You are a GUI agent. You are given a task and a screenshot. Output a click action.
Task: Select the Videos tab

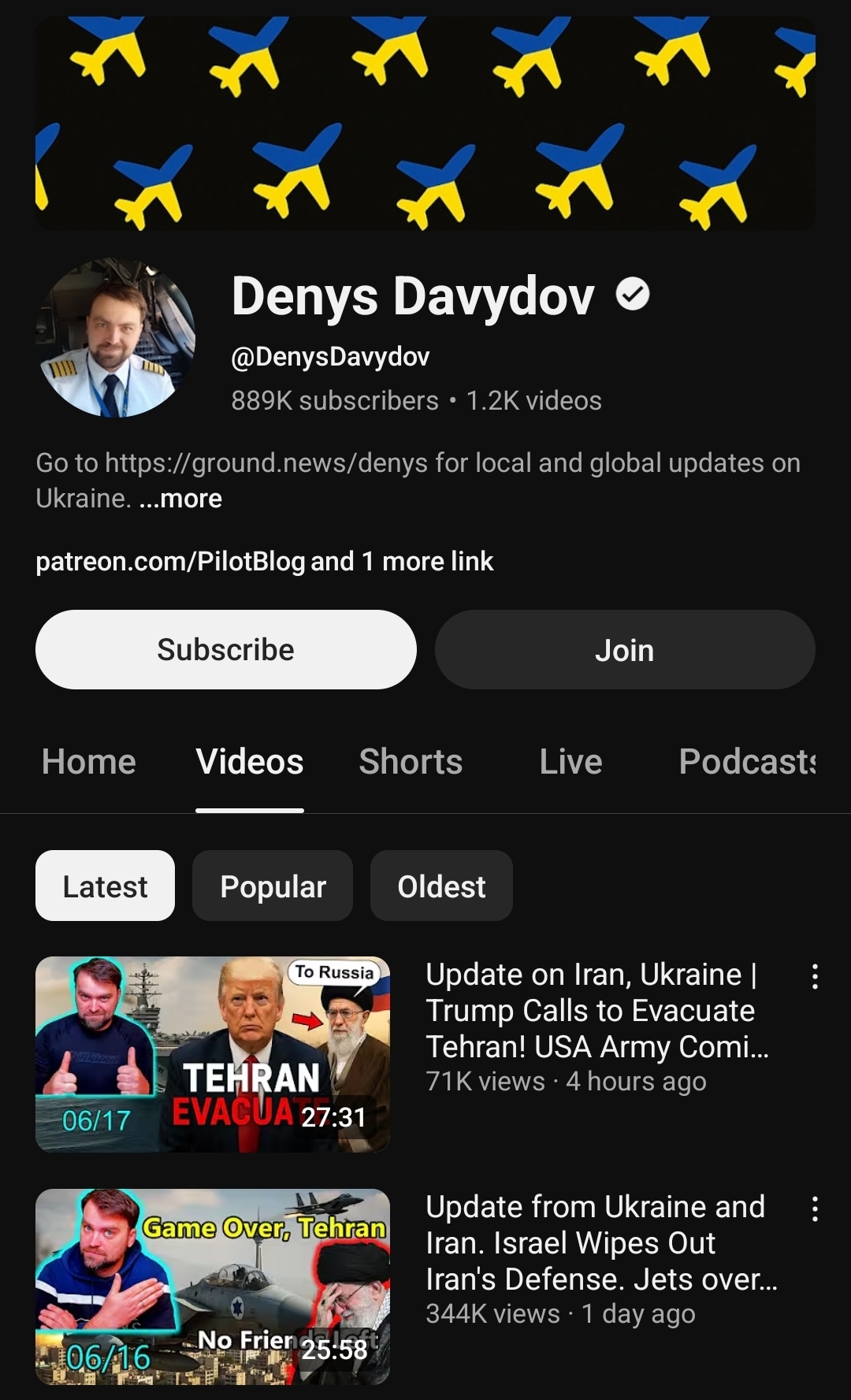[x=250, y=762]
